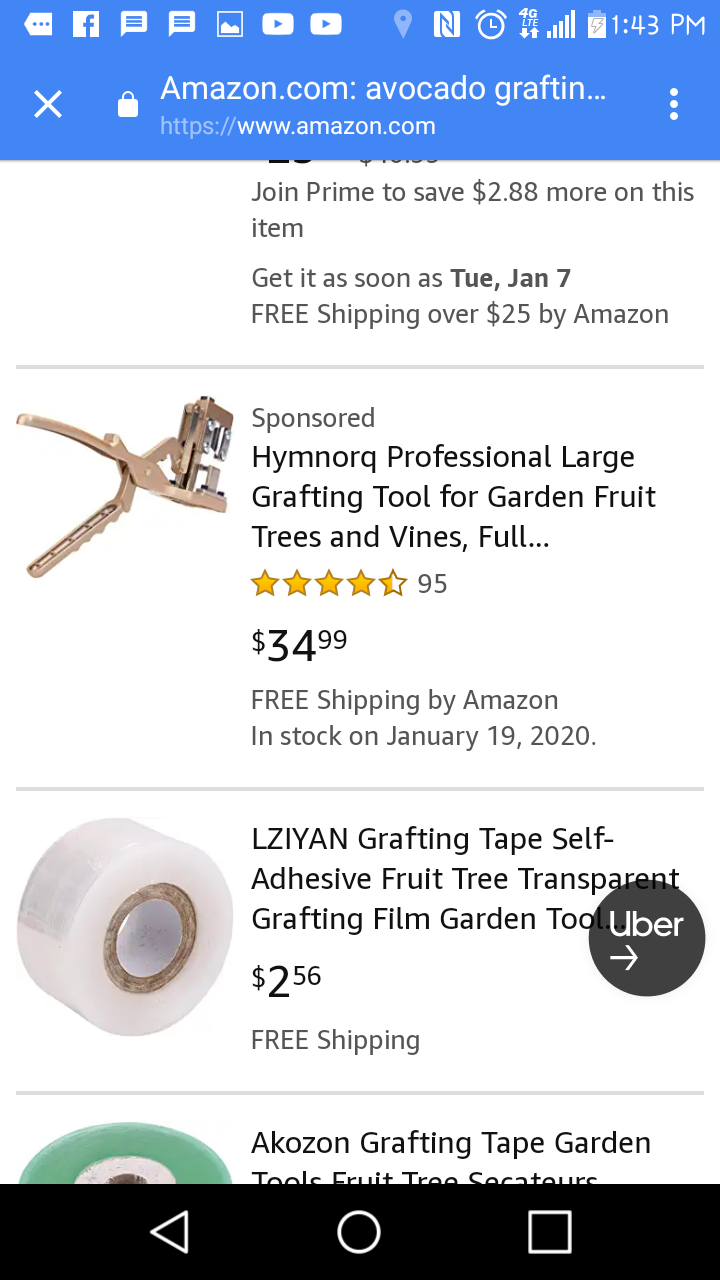
Task: View the LZIYAN grafting tape image
Action: tap(125, 927)
